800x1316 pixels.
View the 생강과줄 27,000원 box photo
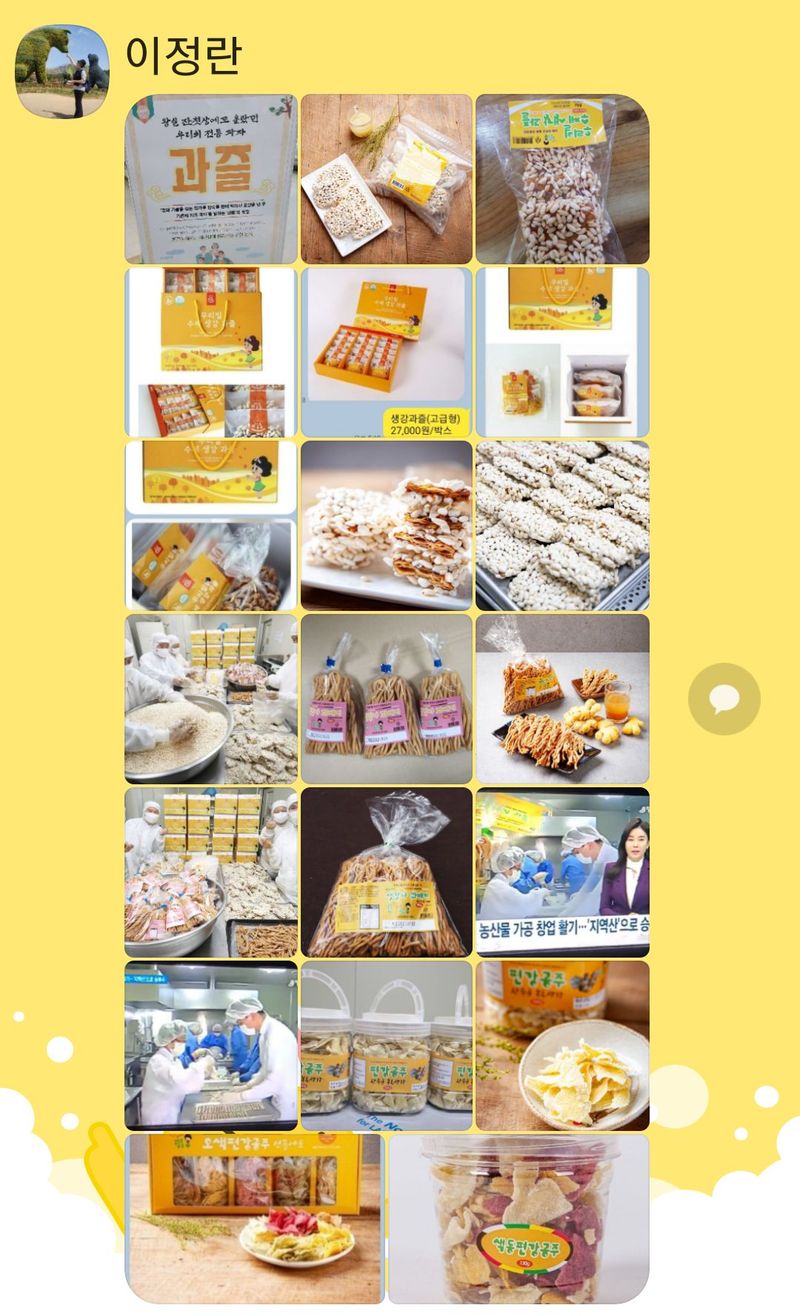(386, 352)
